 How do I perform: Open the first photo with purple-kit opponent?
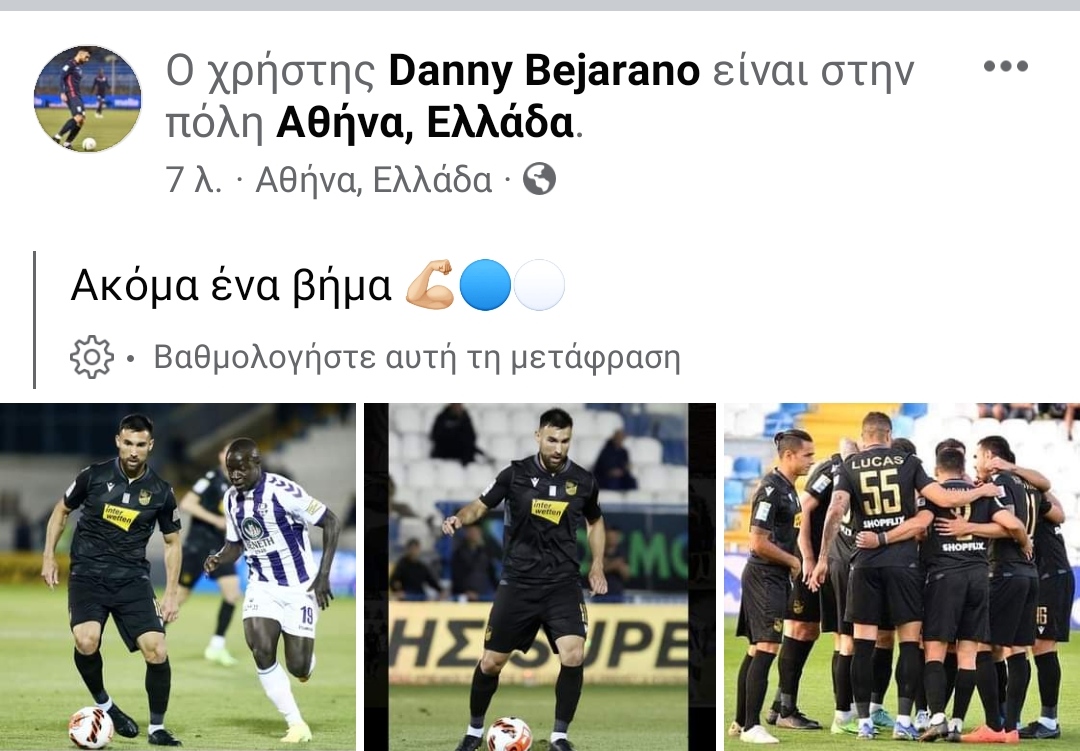[x=178, y=577]
